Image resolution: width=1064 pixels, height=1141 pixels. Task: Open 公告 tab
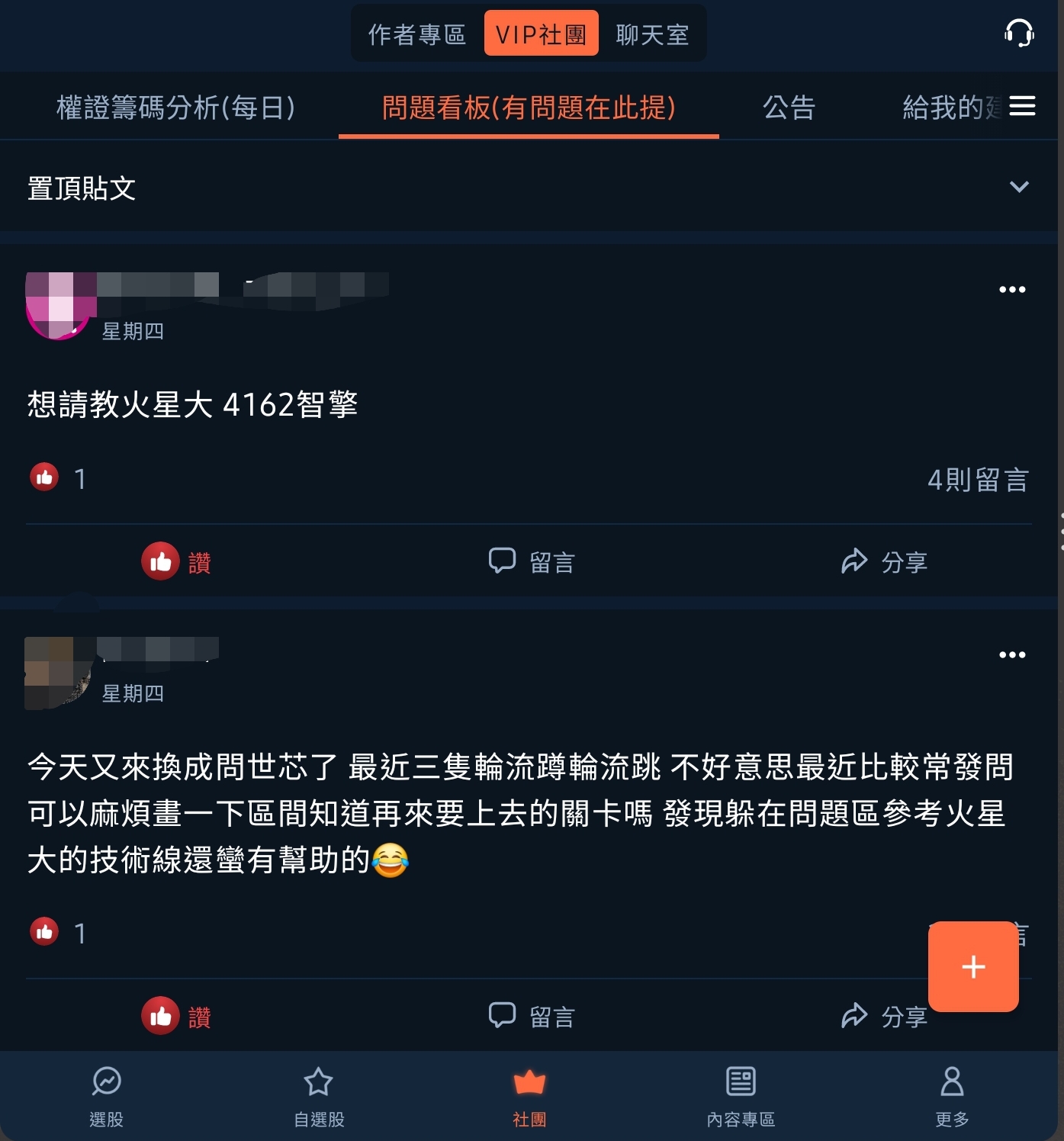789,108
